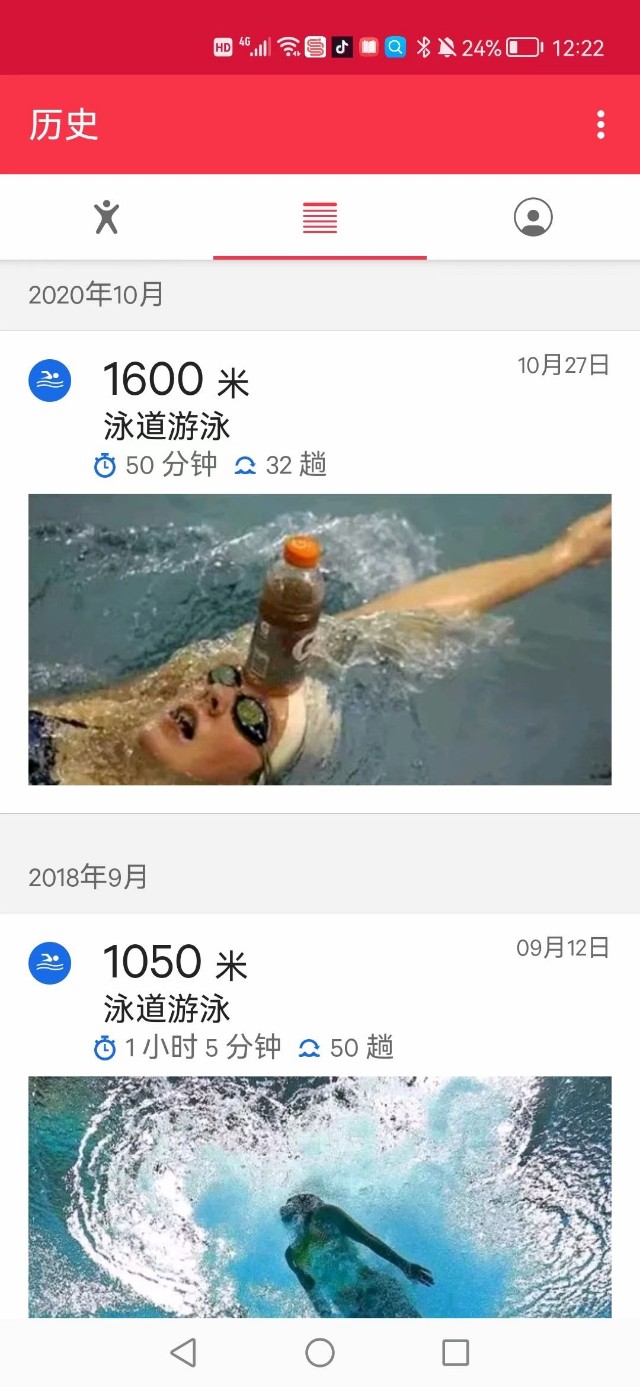Go back with the system back button
The height and width of the screenshot is (1387, 640).
click(x=183, y=1352)
